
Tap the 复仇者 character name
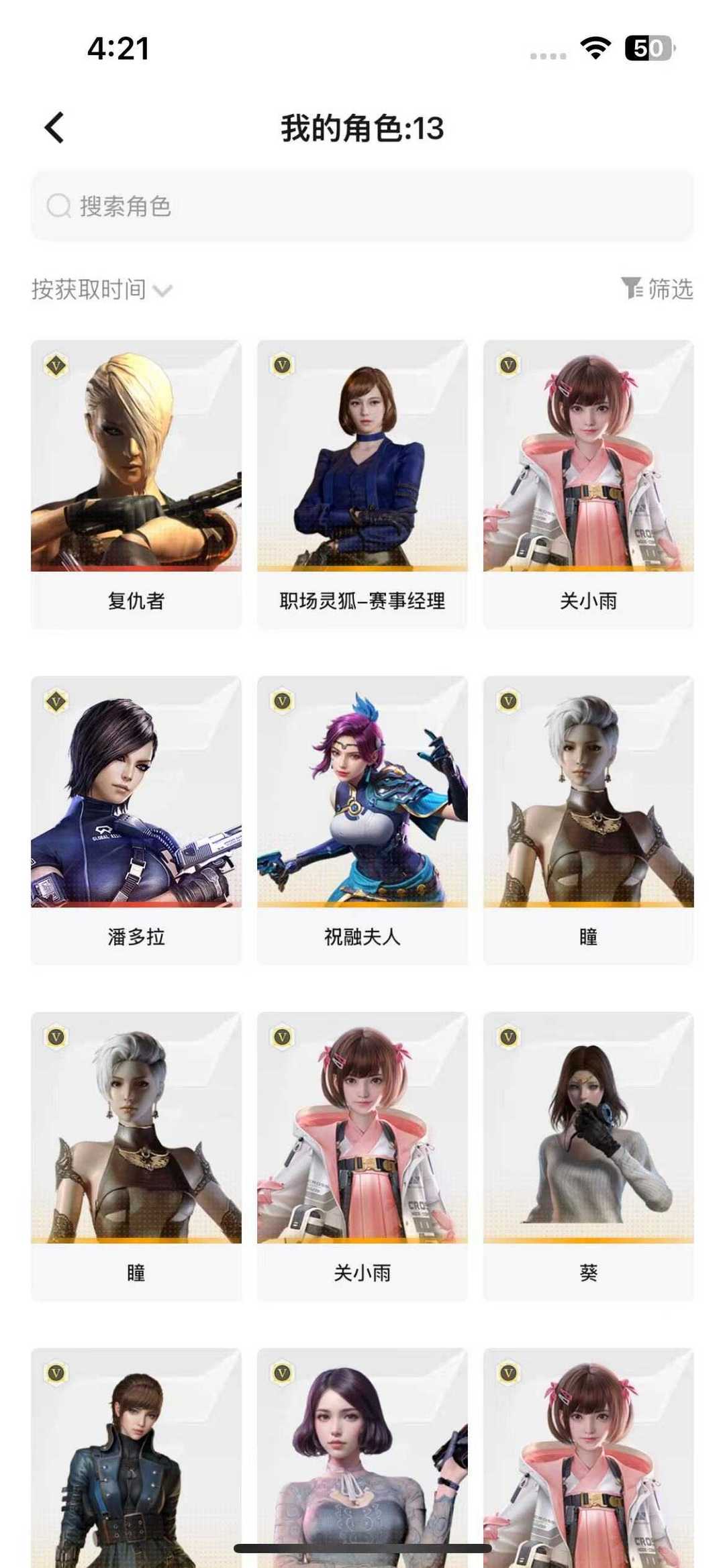tap(137, 600)
